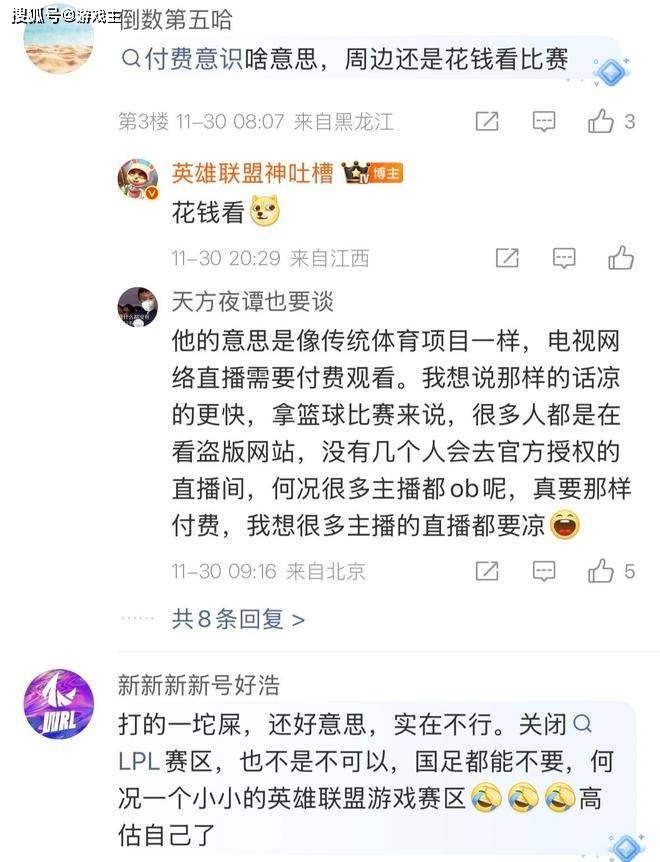Open 英雄联盟神吐槽 profile name
Image resolution: width=660 pixels, height=862 pixels.
253,173
